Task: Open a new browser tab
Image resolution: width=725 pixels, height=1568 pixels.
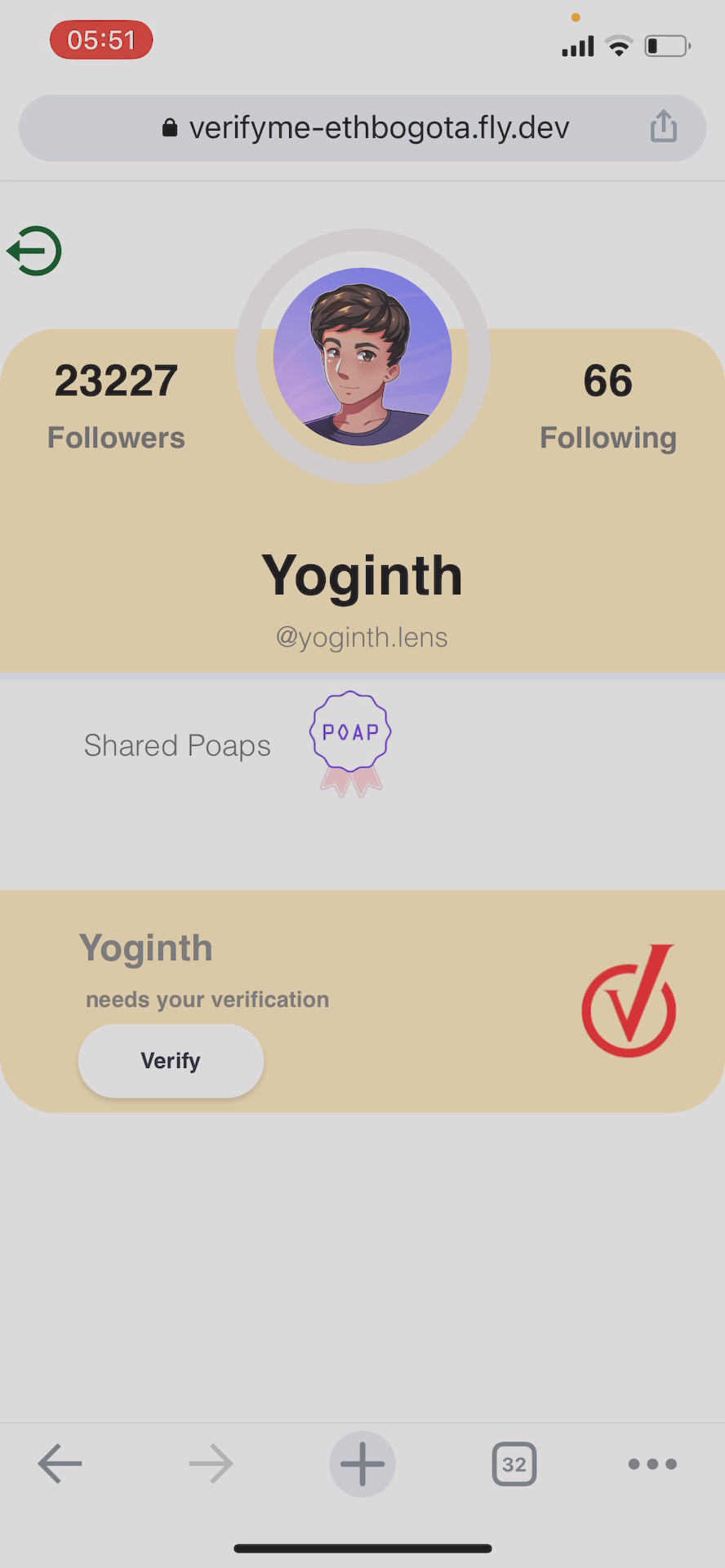Action: coord(362,1463)
